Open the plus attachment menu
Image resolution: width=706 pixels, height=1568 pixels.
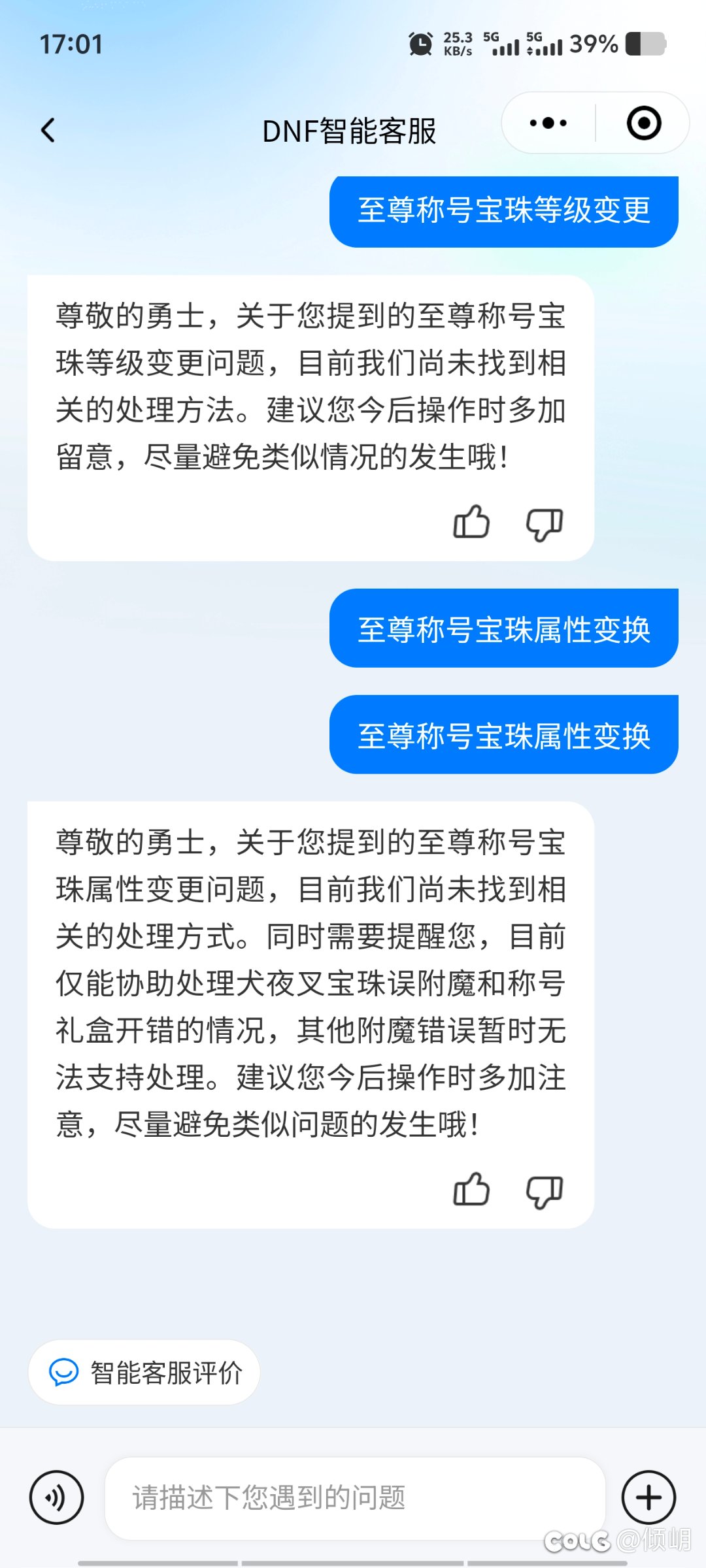[x=648, y=1497]
